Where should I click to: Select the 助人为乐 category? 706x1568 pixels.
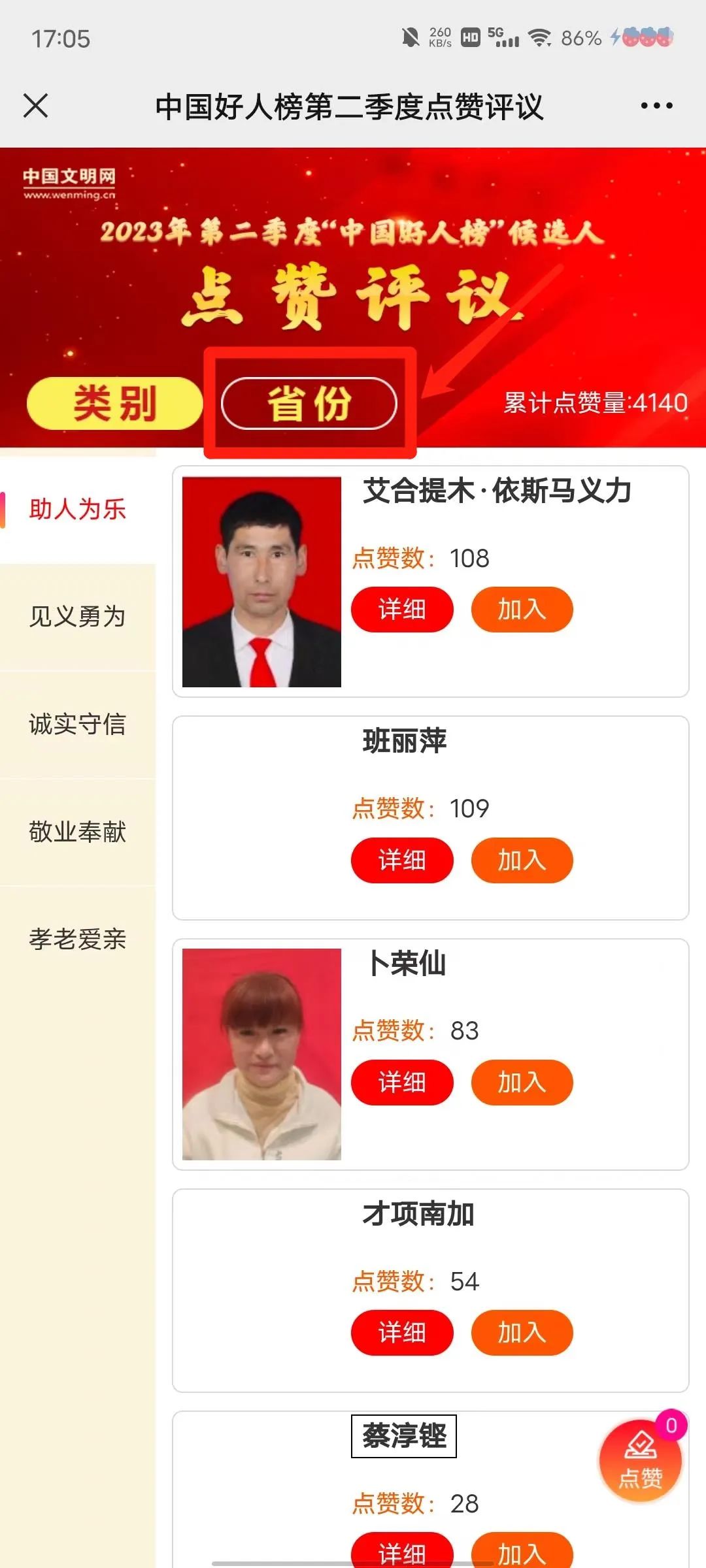pyautogui.click(x=78, y=509)
